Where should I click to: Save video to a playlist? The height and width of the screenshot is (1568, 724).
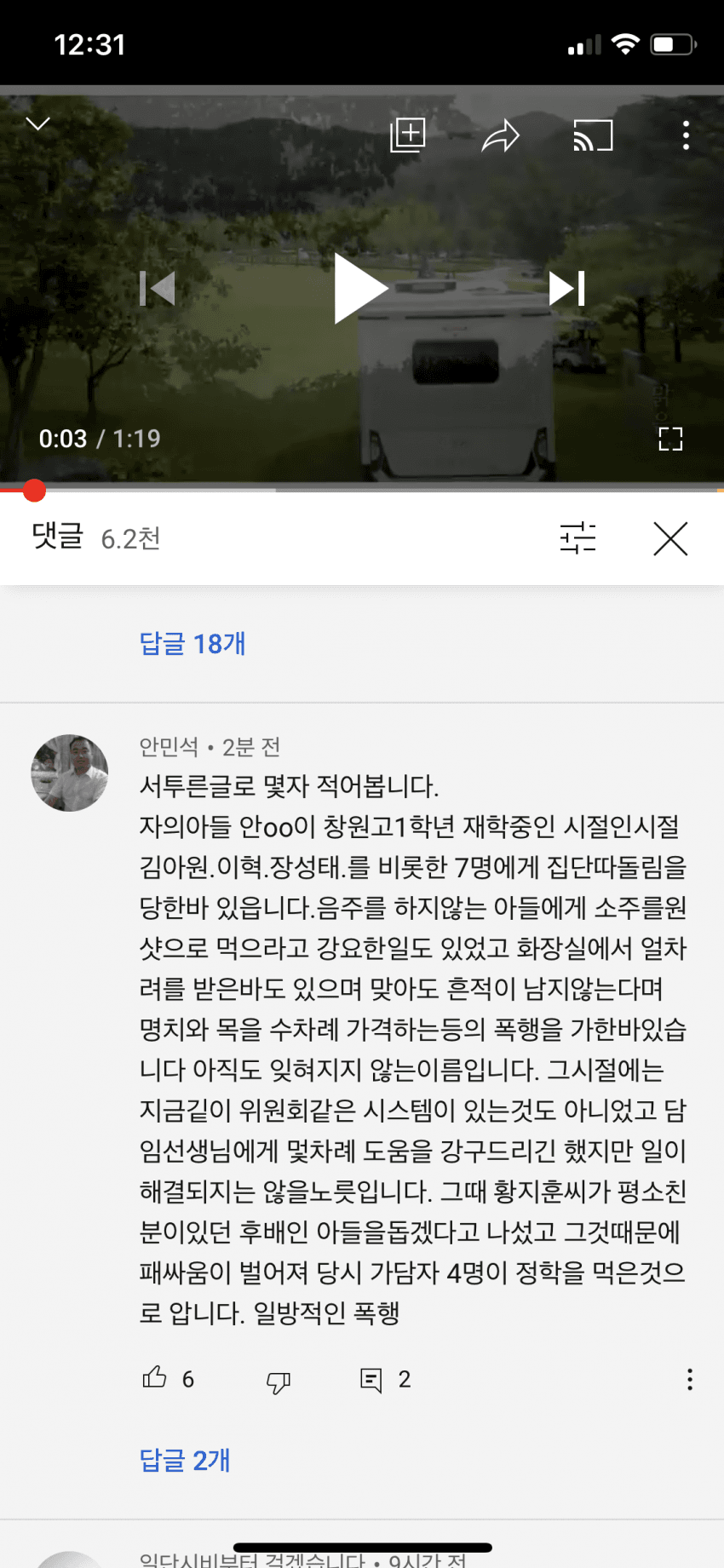(x=408, y=135)
